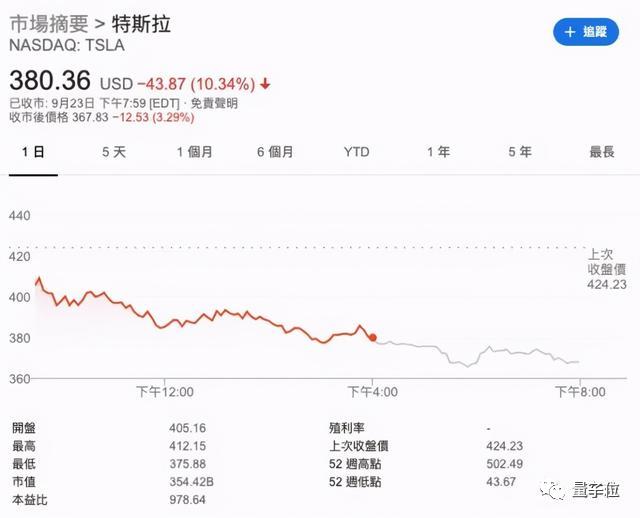
Task: Select the 6 個月 chart range
Action: (x=275, y=152)
